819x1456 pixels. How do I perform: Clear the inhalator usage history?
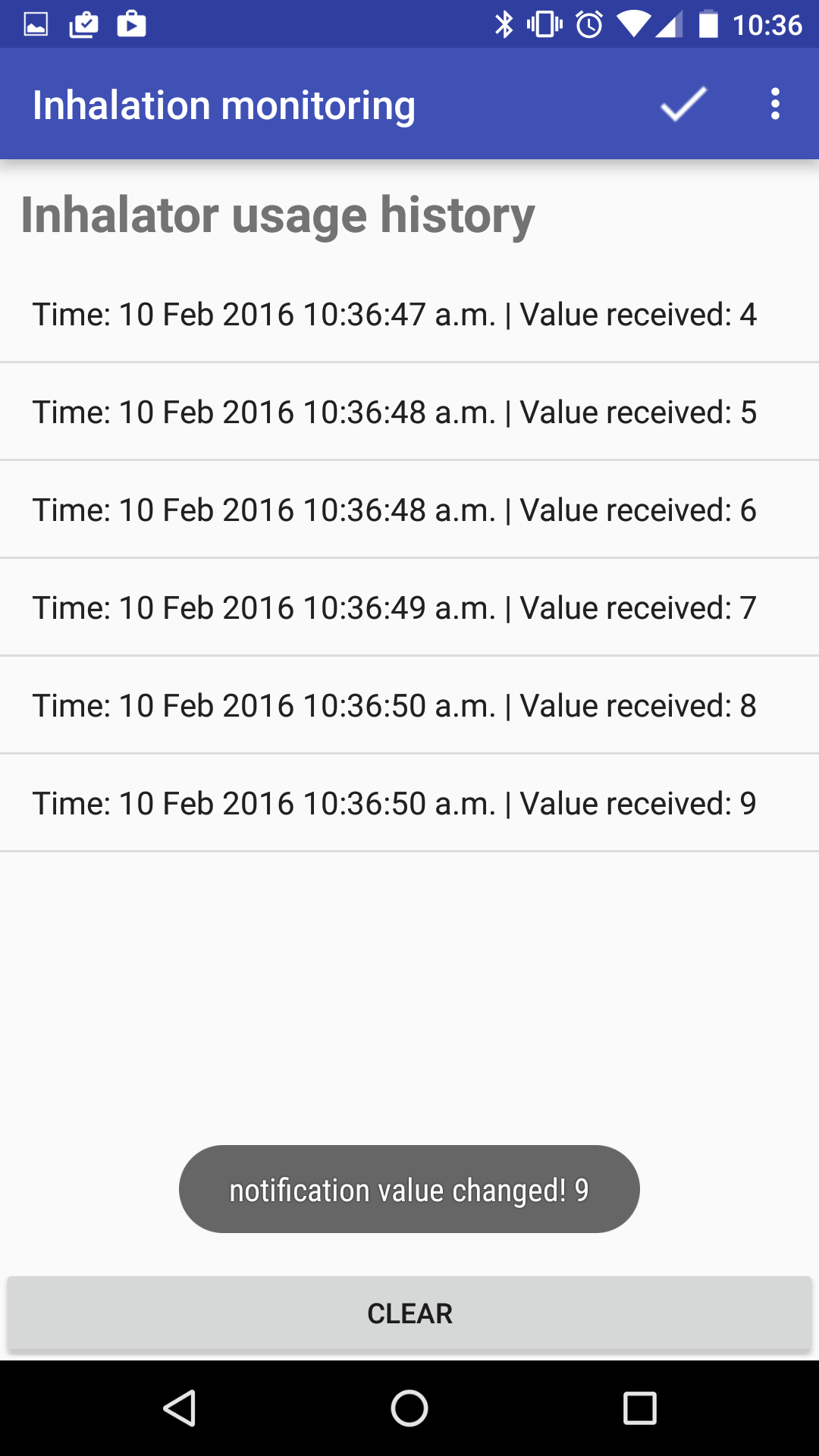pos(409,1313)
